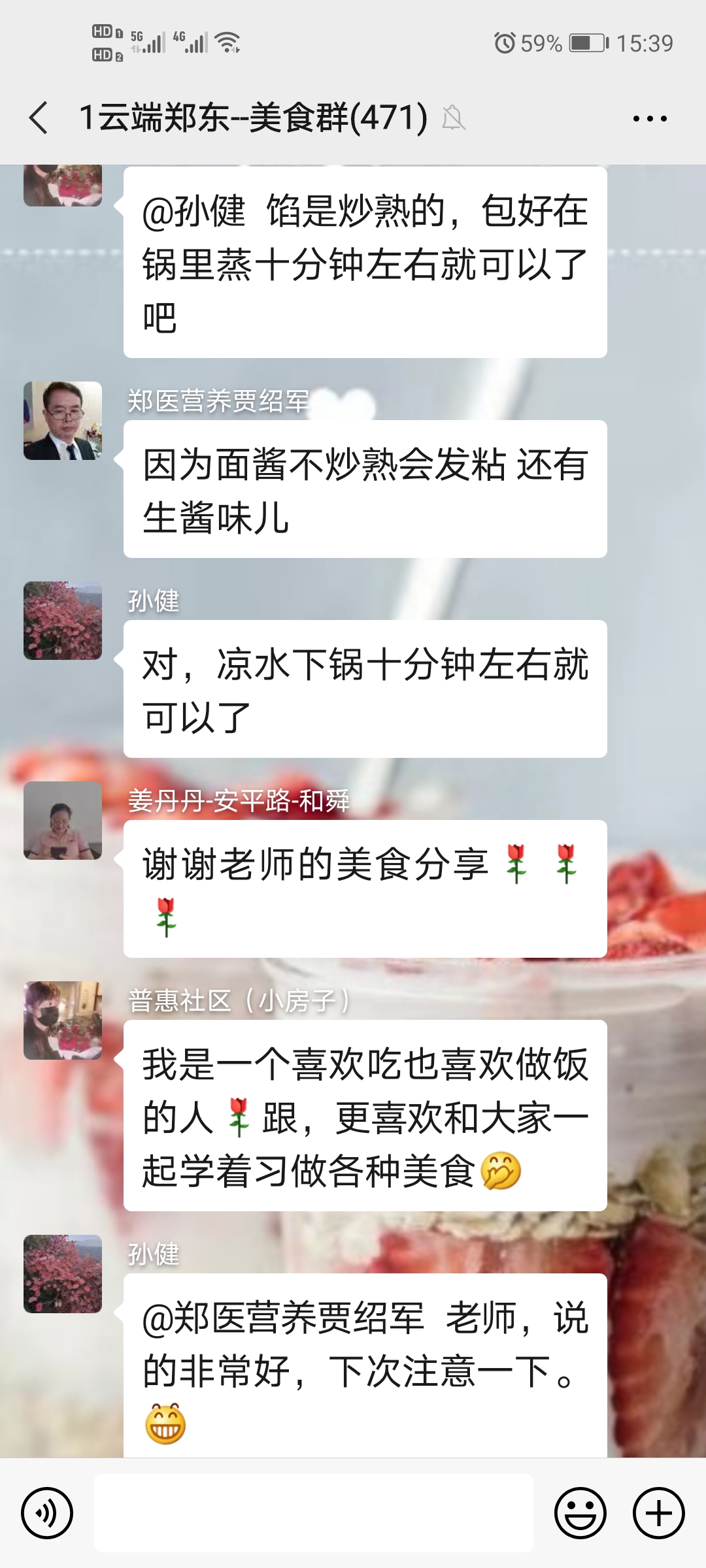Tap the message text field
Image resolution: width=706 pixels, height=1568 pixels.
[314, 1513]
